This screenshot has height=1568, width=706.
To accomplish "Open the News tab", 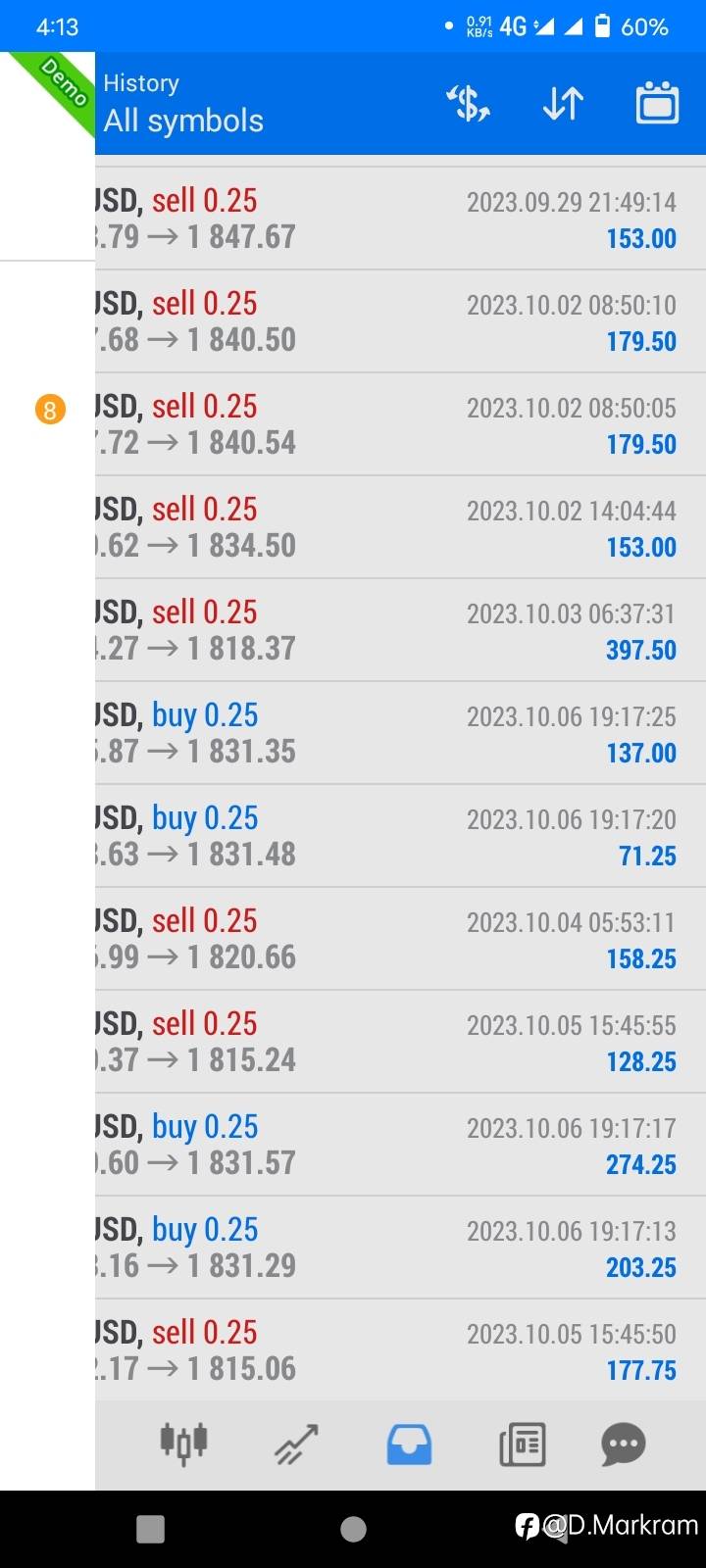I will click(x=522, y=1444).
